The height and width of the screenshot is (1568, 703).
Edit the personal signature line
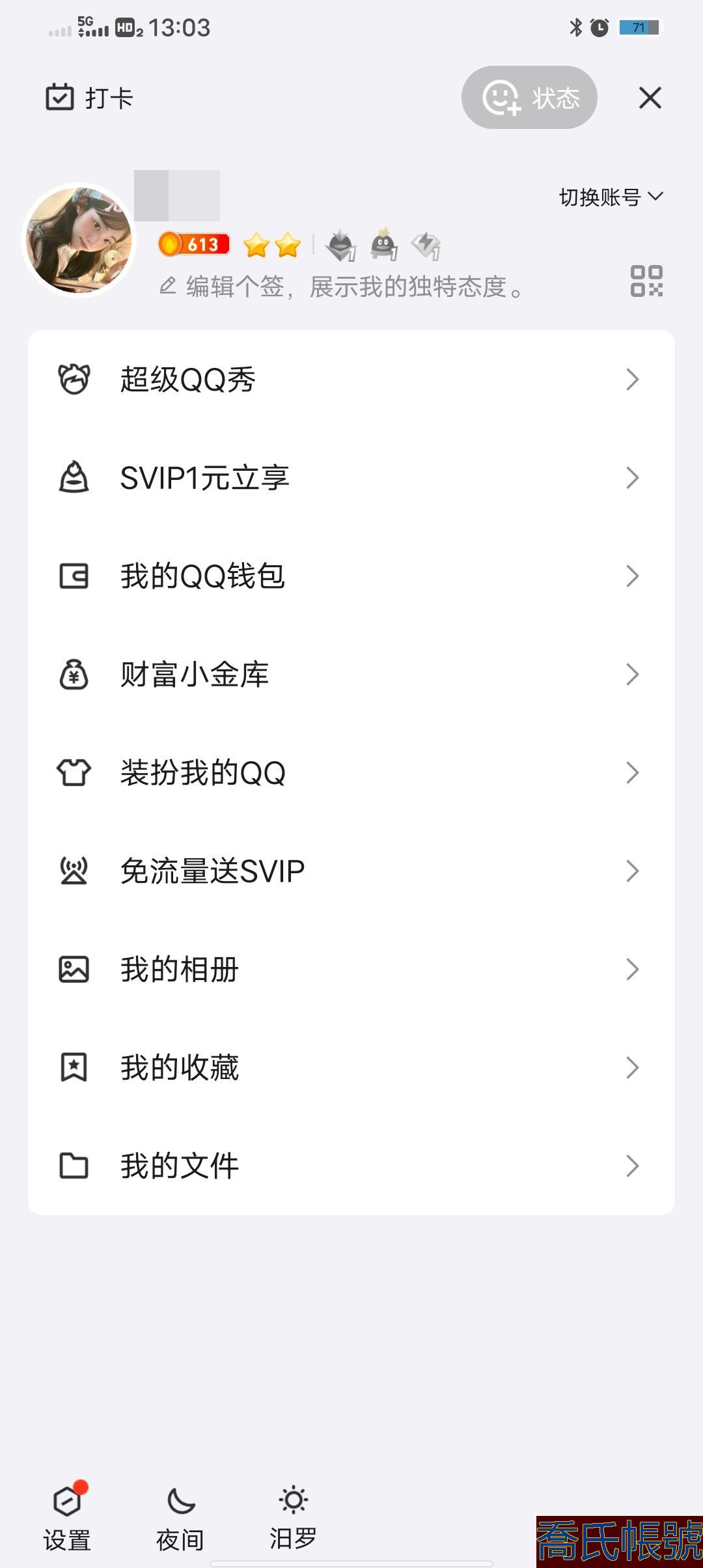pyautogui.click(x=341, y=287)
